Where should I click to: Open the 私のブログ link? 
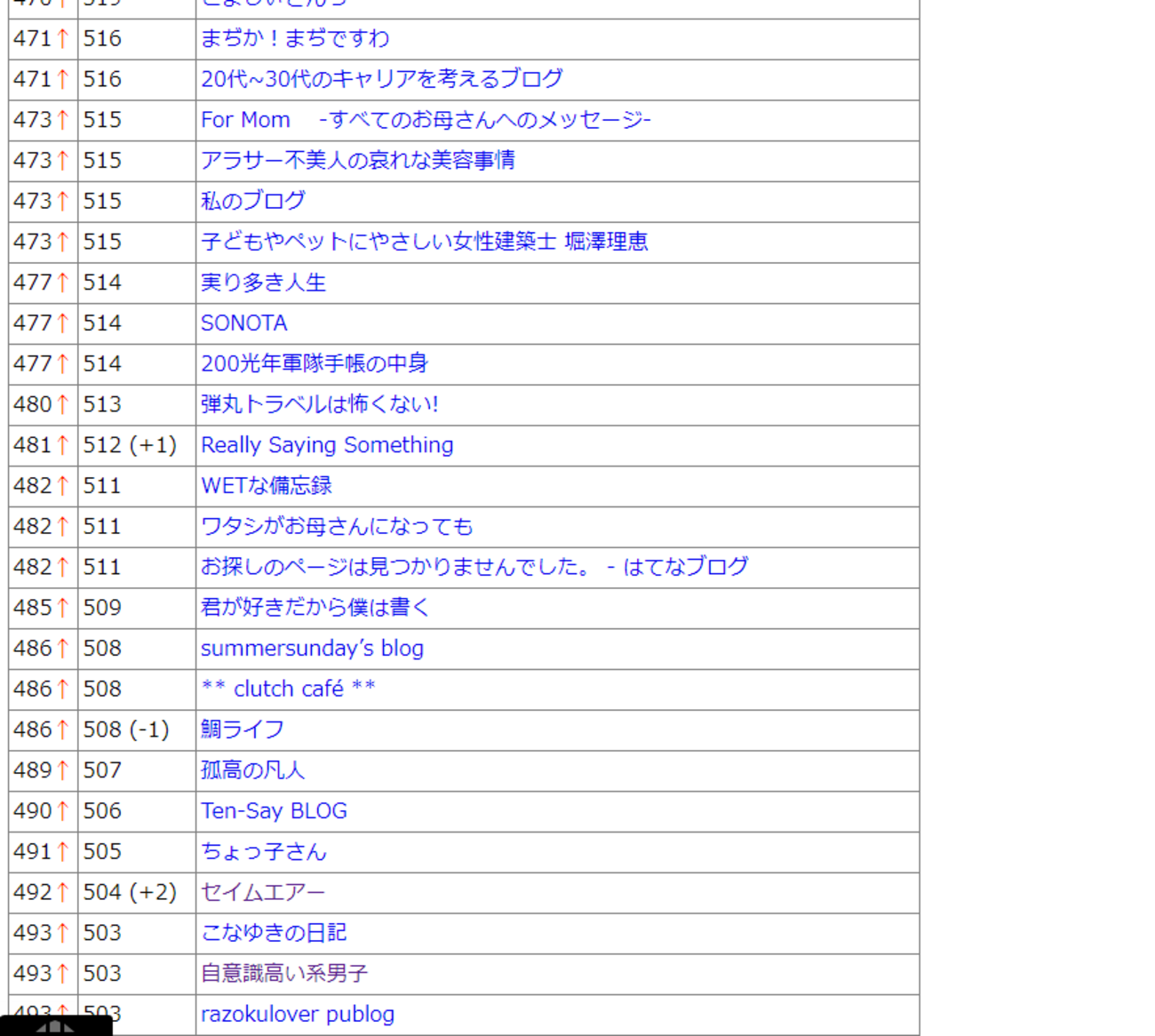[252, 202]
